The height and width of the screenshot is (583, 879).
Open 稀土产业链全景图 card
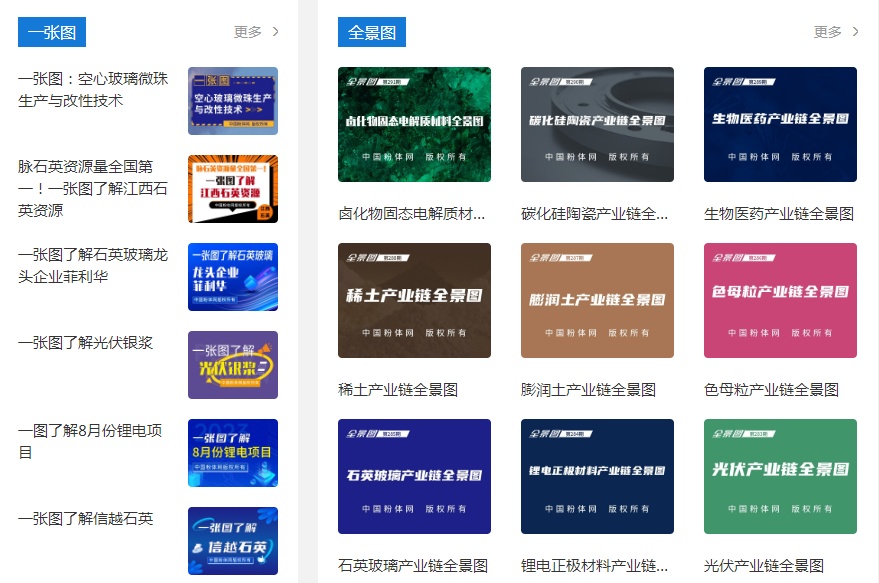coord(414,300)
